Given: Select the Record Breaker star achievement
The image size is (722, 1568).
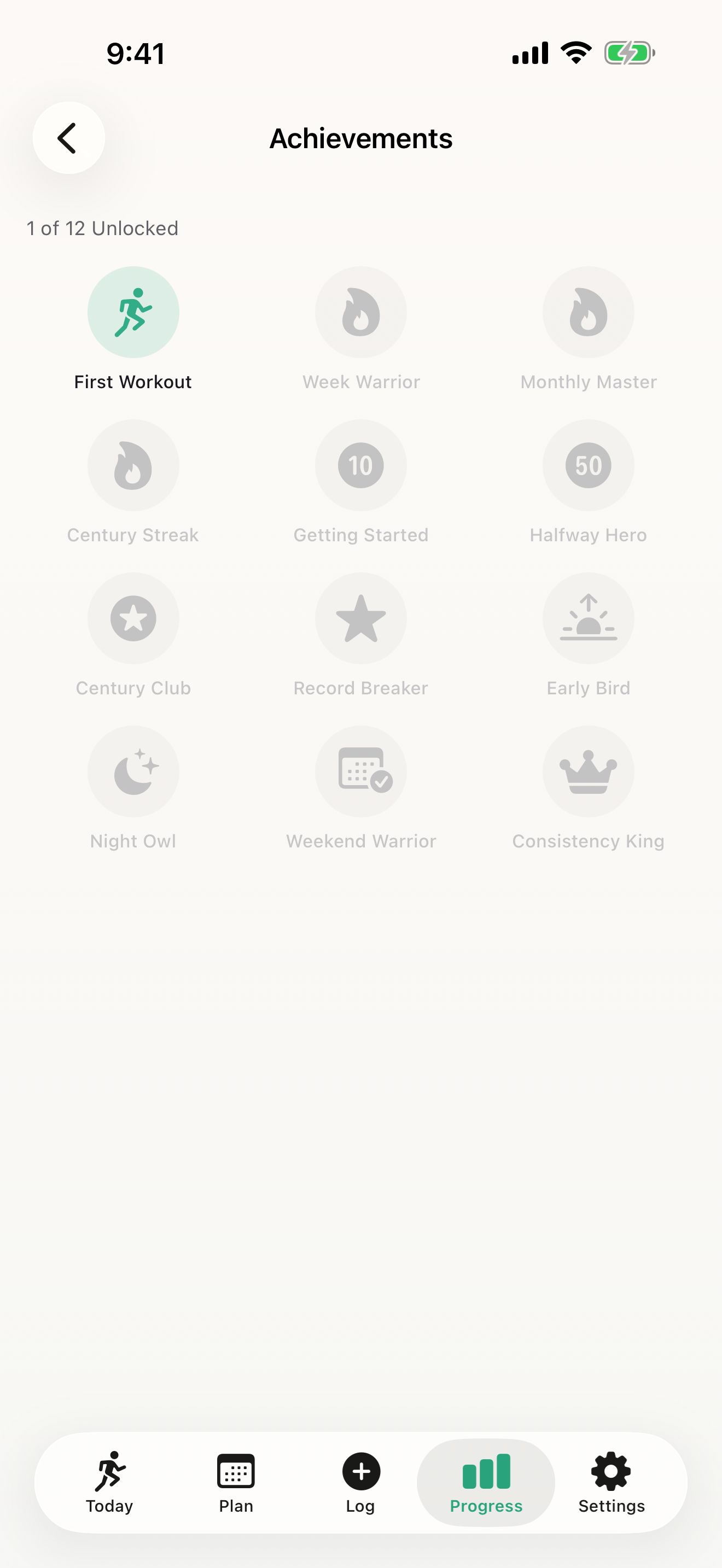Looking at the screenshot, I should click(x=360, y=618).
